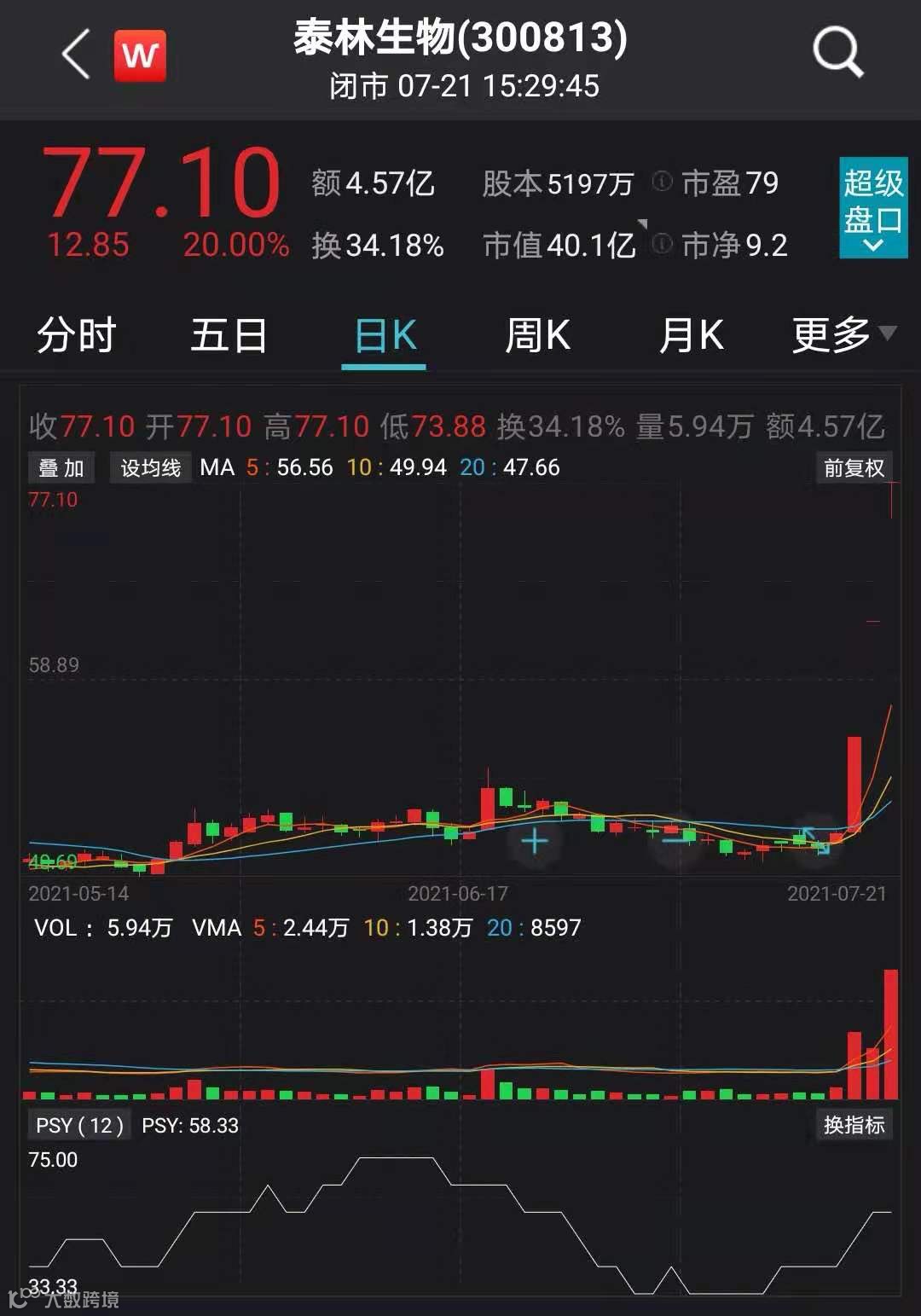Image resolution: width=921 pixels, height=1316 pixels.
Task: Open PSY(12) indicator settings
Action: click(x=79, y=1126)
